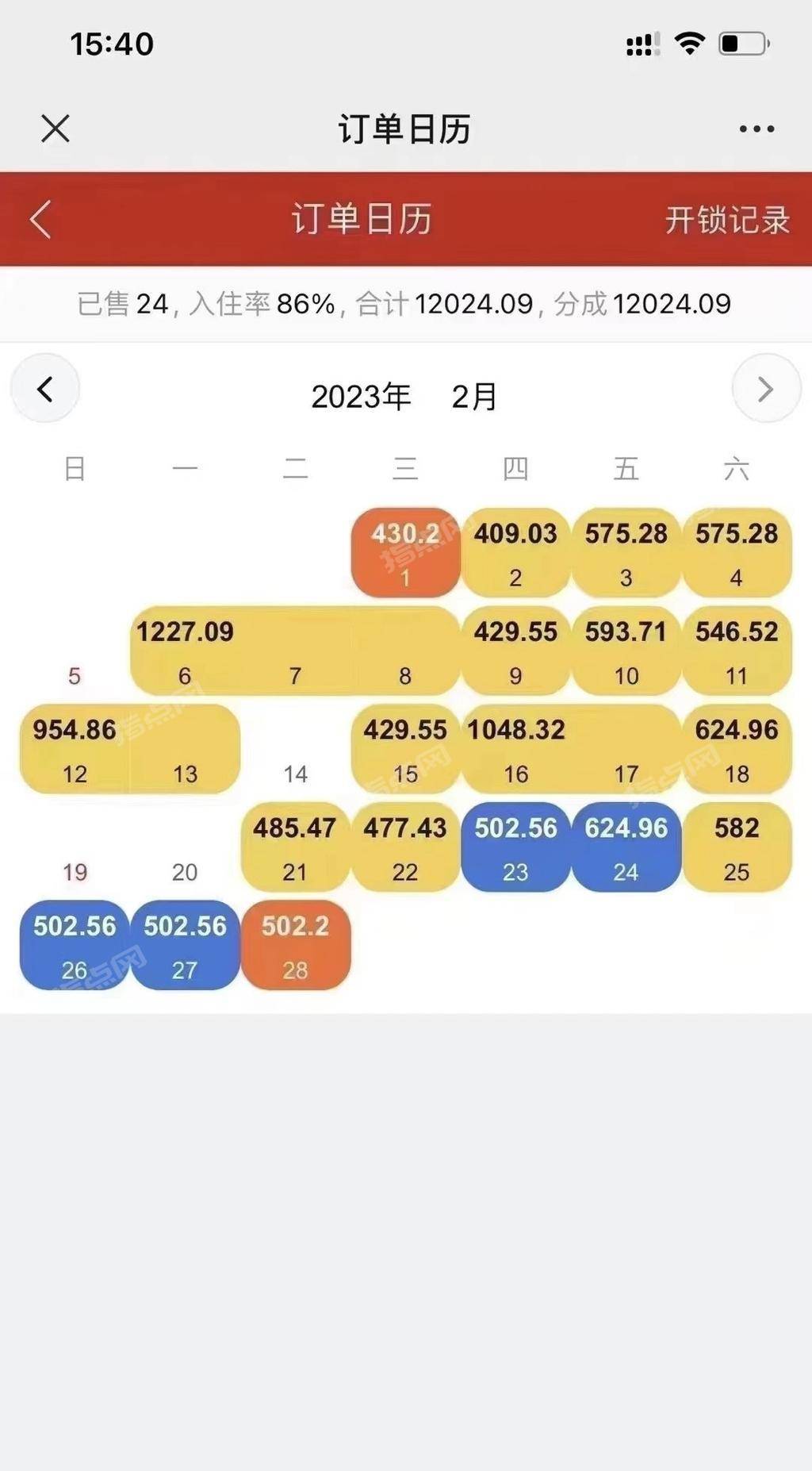Screen dimensions: 812x1471
Task: Close the webview with the X icon
Action: click(x=56, y=129)
